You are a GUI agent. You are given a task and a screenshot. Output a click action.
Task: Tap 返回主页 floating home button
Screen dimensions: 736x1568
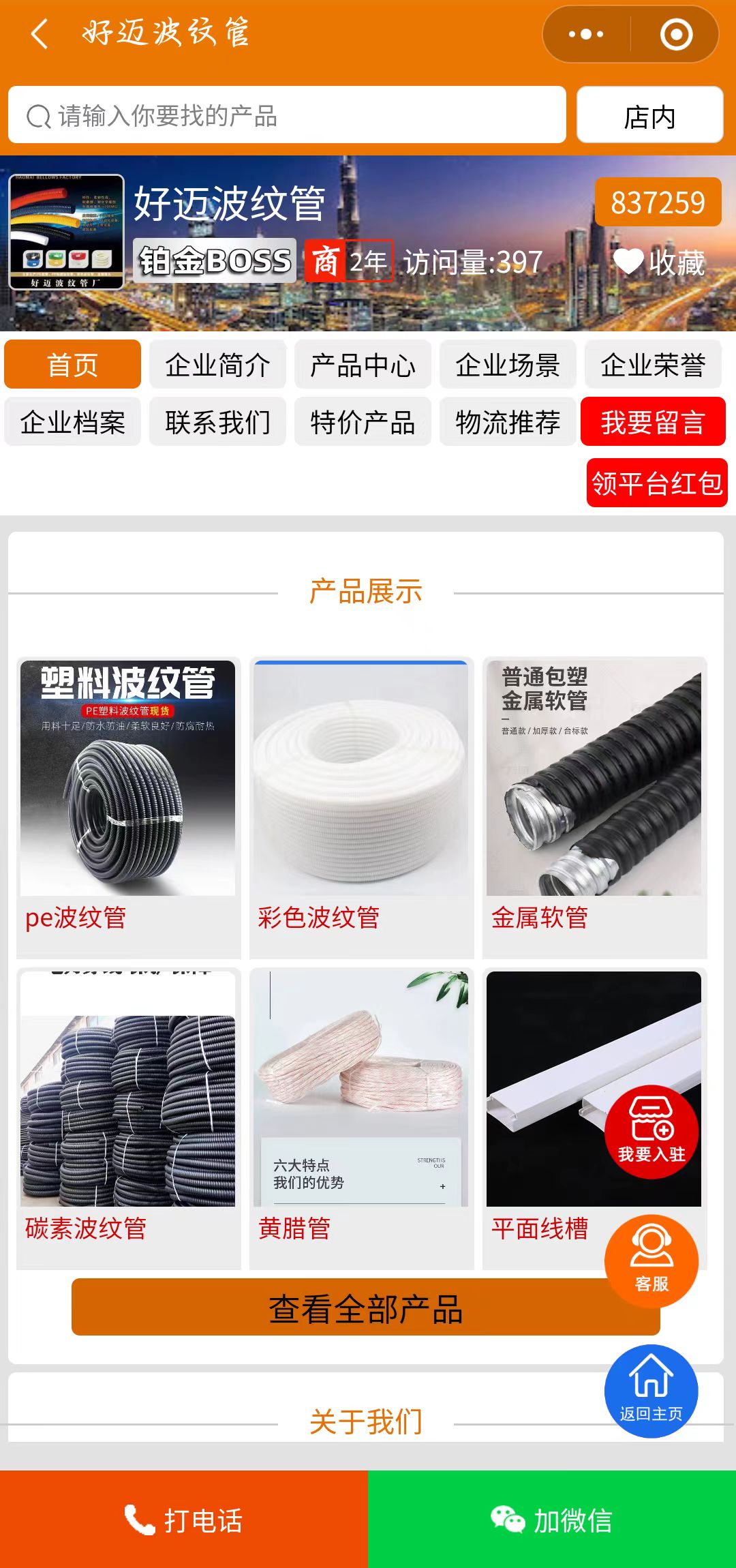[651, 1391]
